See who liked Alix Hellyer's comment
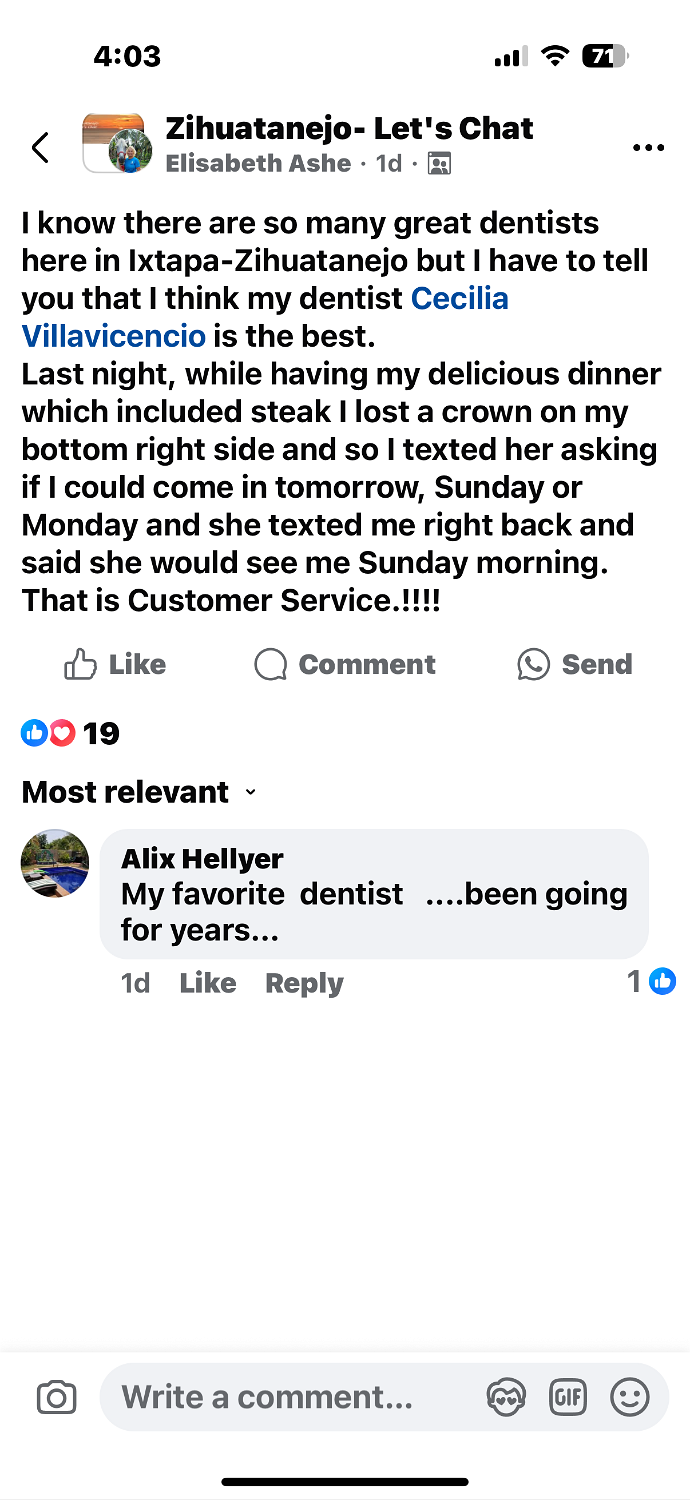Screen dimensions: 690x1500 (652, 982)
